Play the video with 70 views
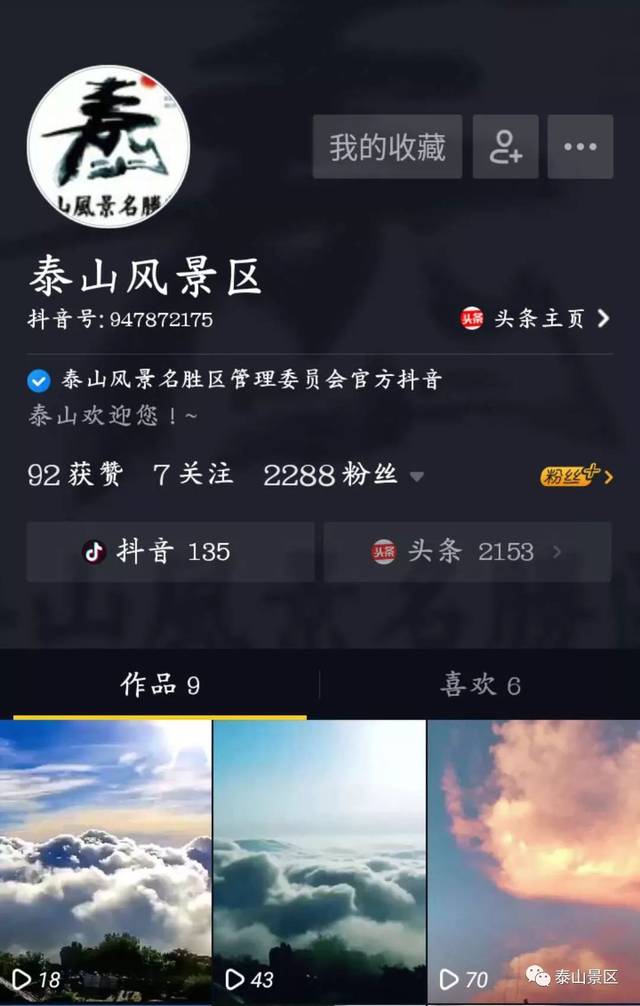This screenshot has height=1006, width=640. (x=533, y=860)
